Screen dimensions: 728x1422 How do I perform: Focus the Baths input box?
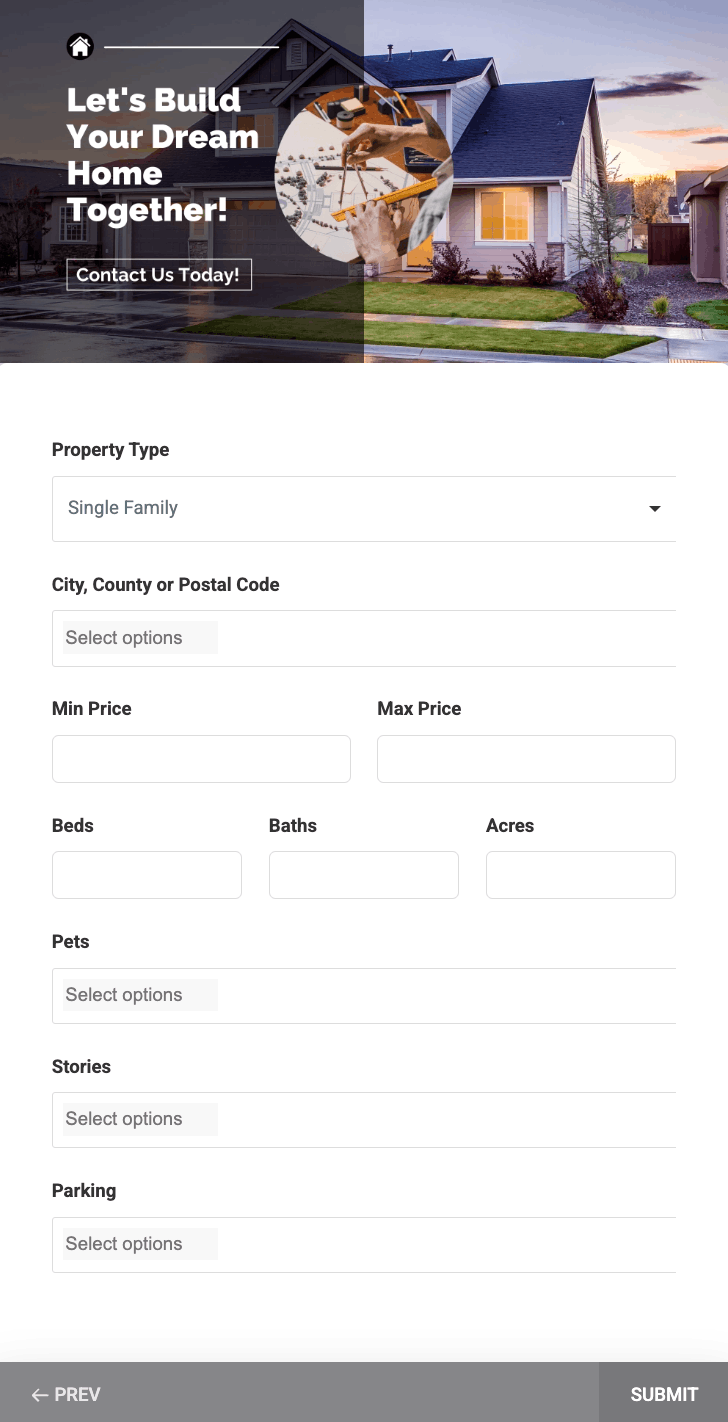(364, 875)
